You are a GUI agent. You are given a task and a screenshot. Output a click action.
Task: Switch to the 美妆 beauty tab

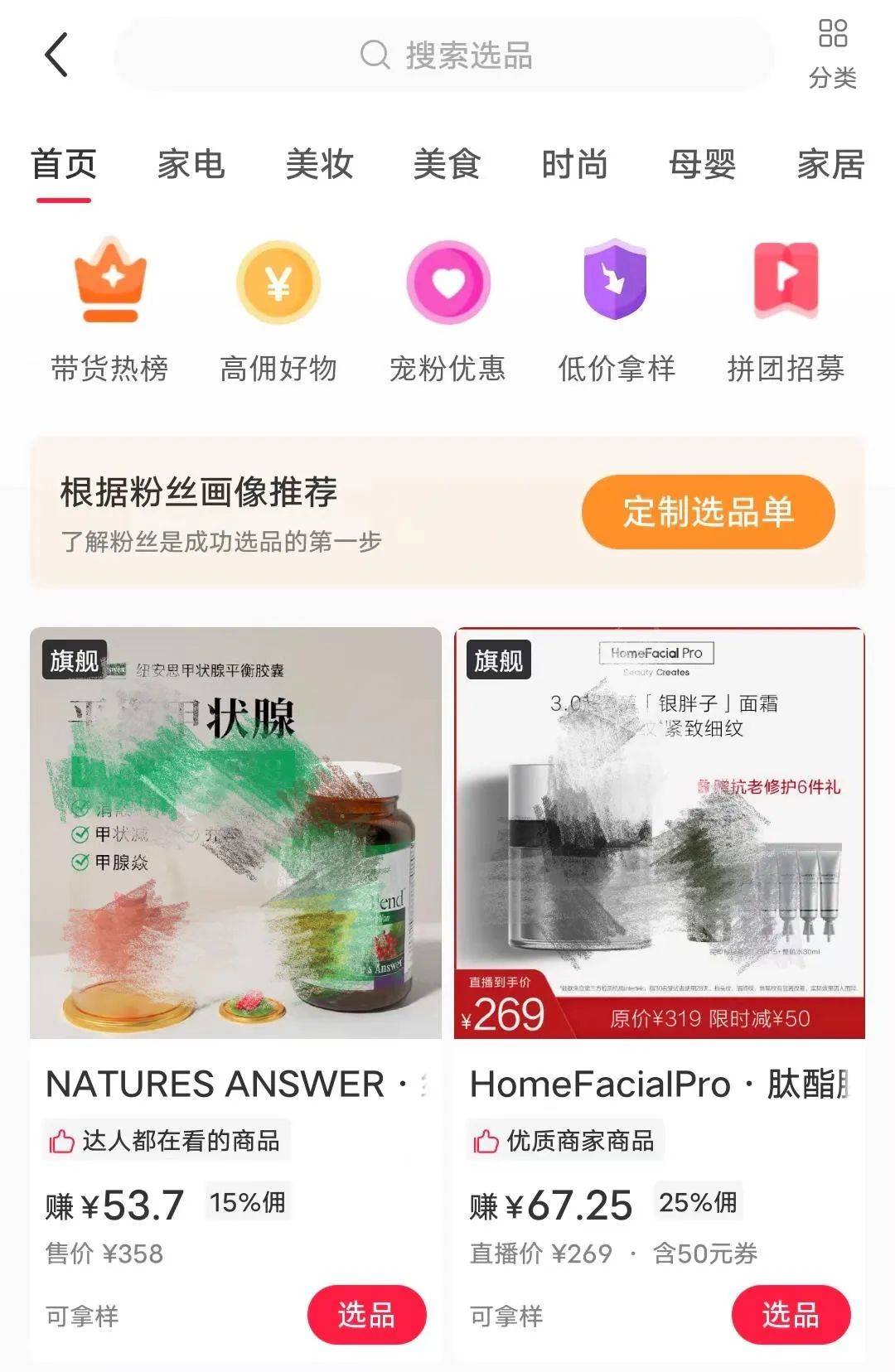pos(320,165)
